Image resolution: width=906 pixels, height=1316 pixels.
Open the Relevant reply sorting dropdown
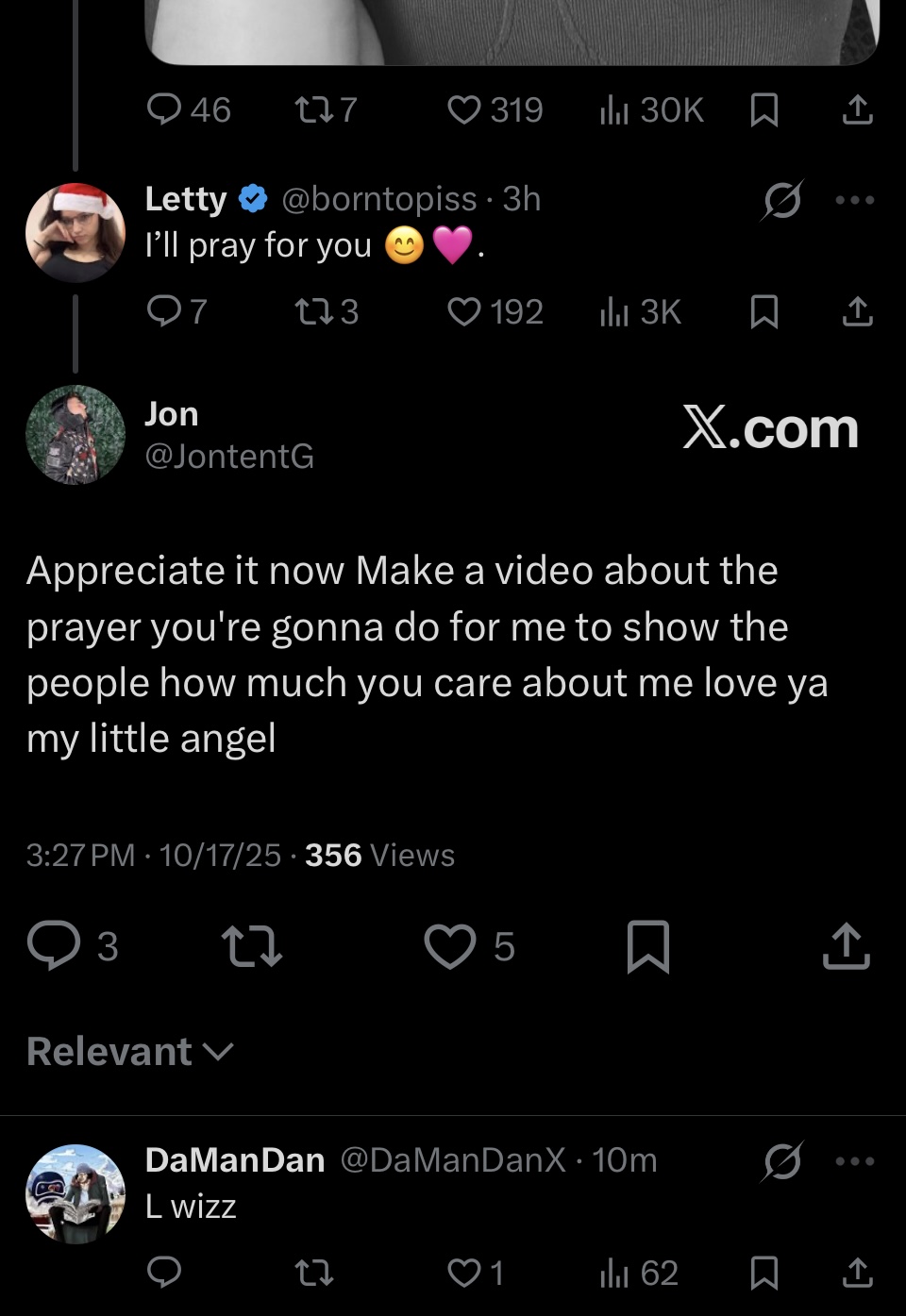pyautogui.click(x=130, y=1052)
